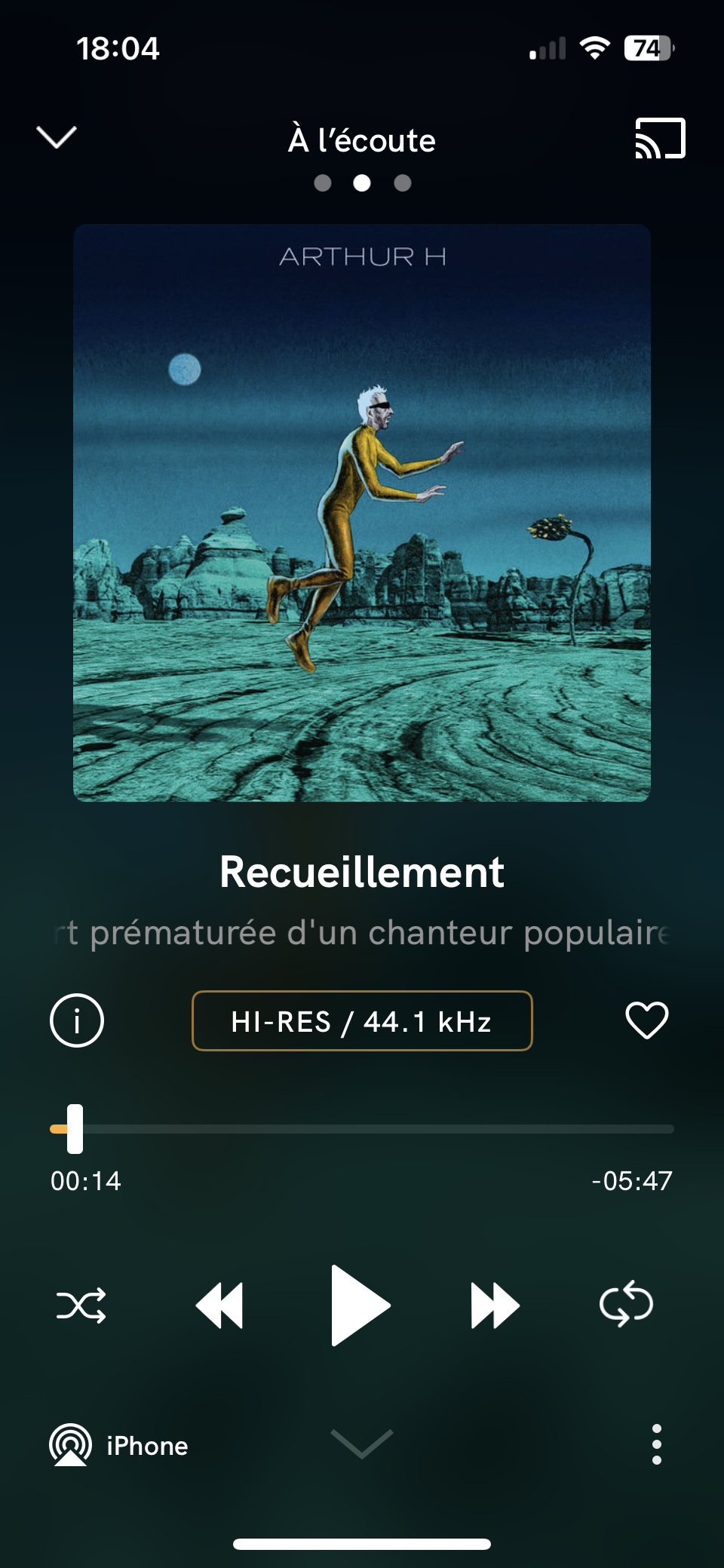
Task: Play the track Recueillement
Action: 360,1305
